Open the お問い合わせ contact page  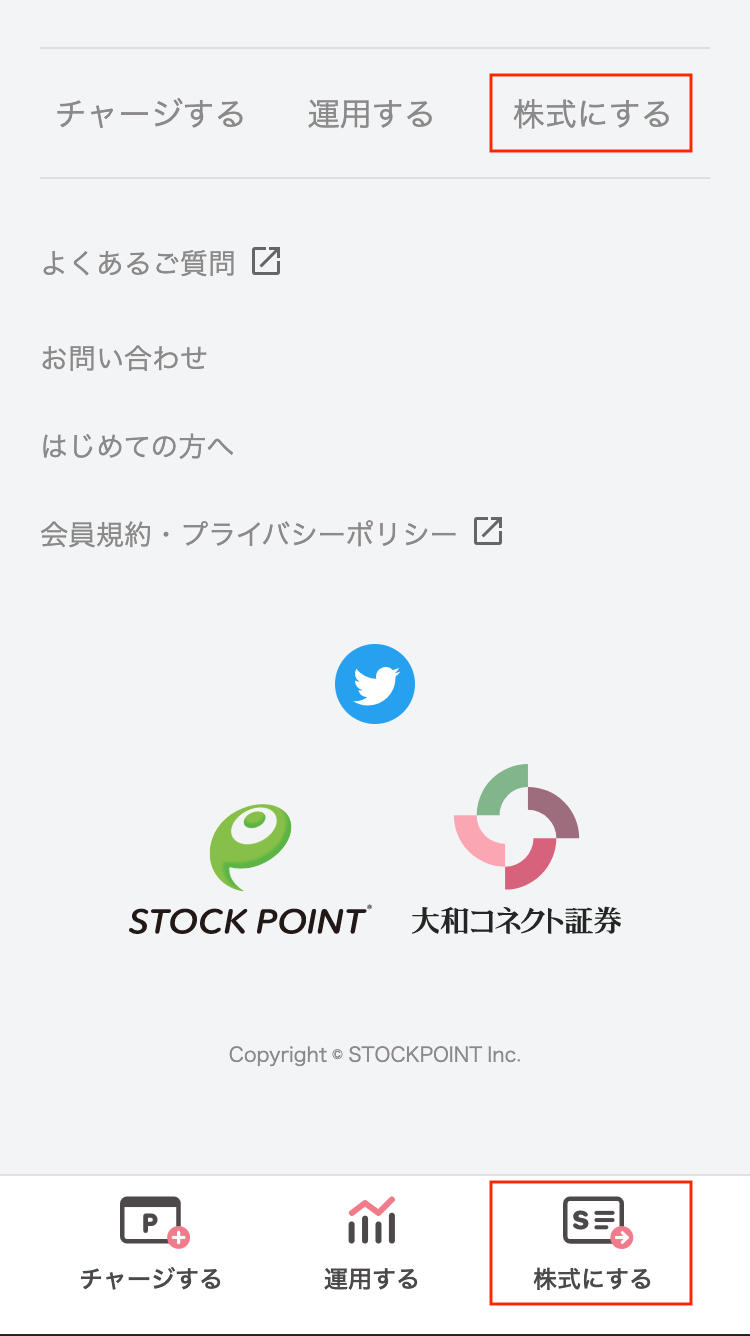124,358
